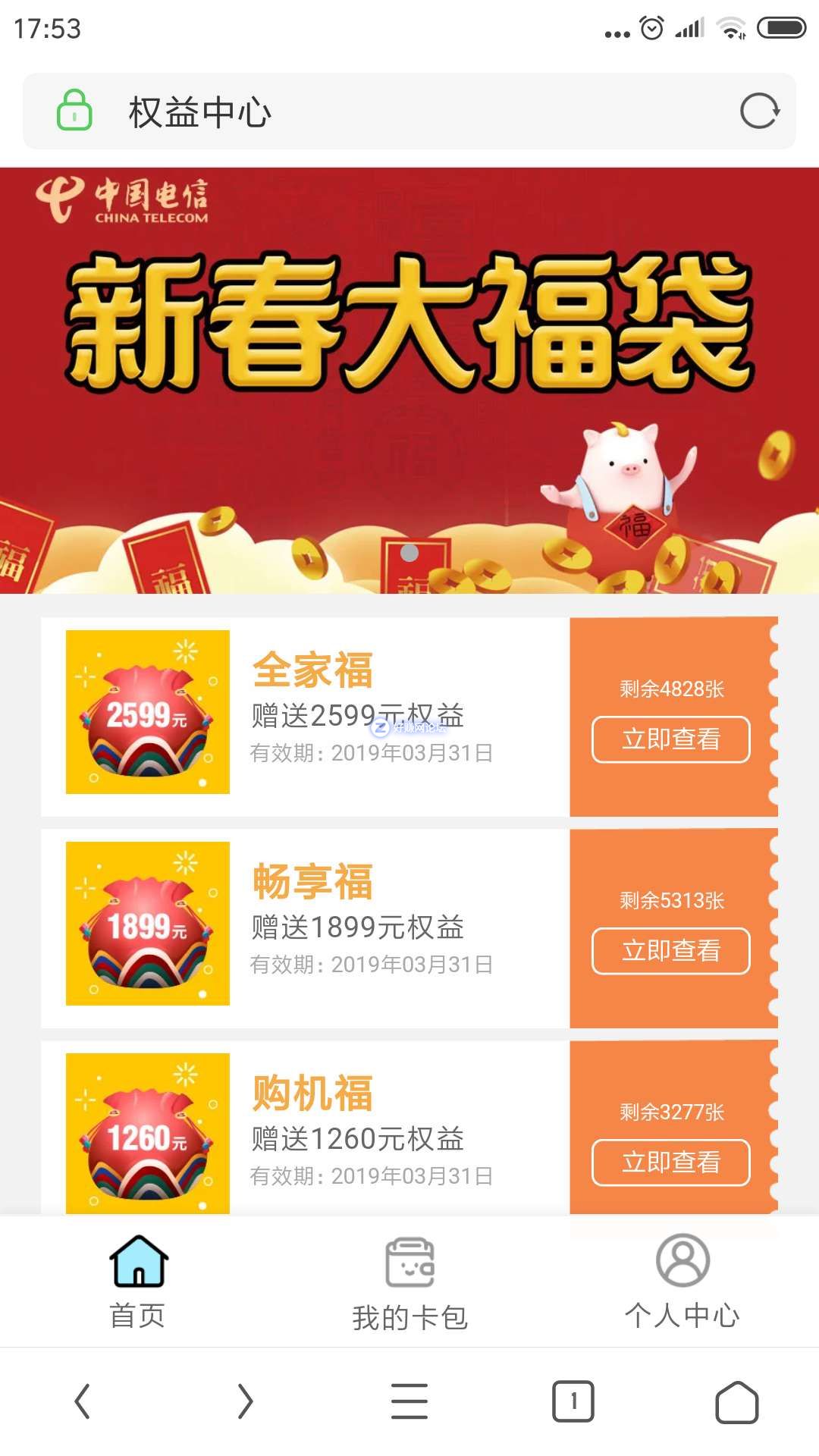Open the 新春大福袋 banner
The image size is (819, 1456).
coord(409,379)
